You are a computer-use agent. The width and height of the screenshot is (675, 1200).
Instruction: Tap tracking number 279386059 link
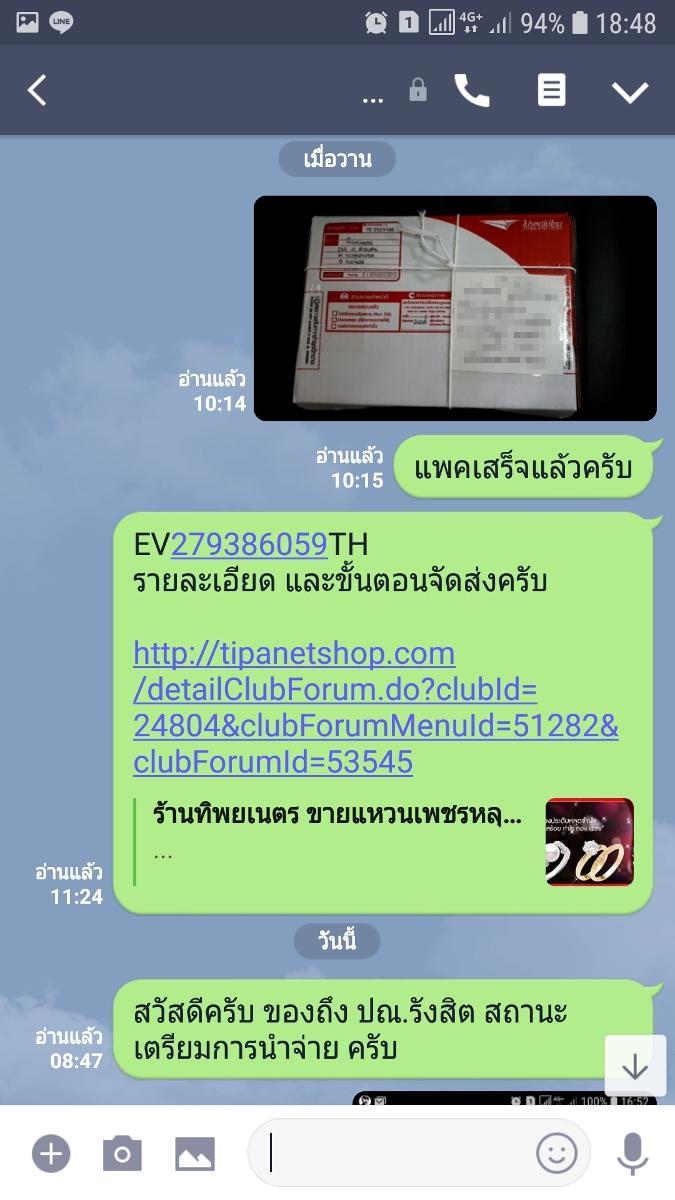click(249, 545)
